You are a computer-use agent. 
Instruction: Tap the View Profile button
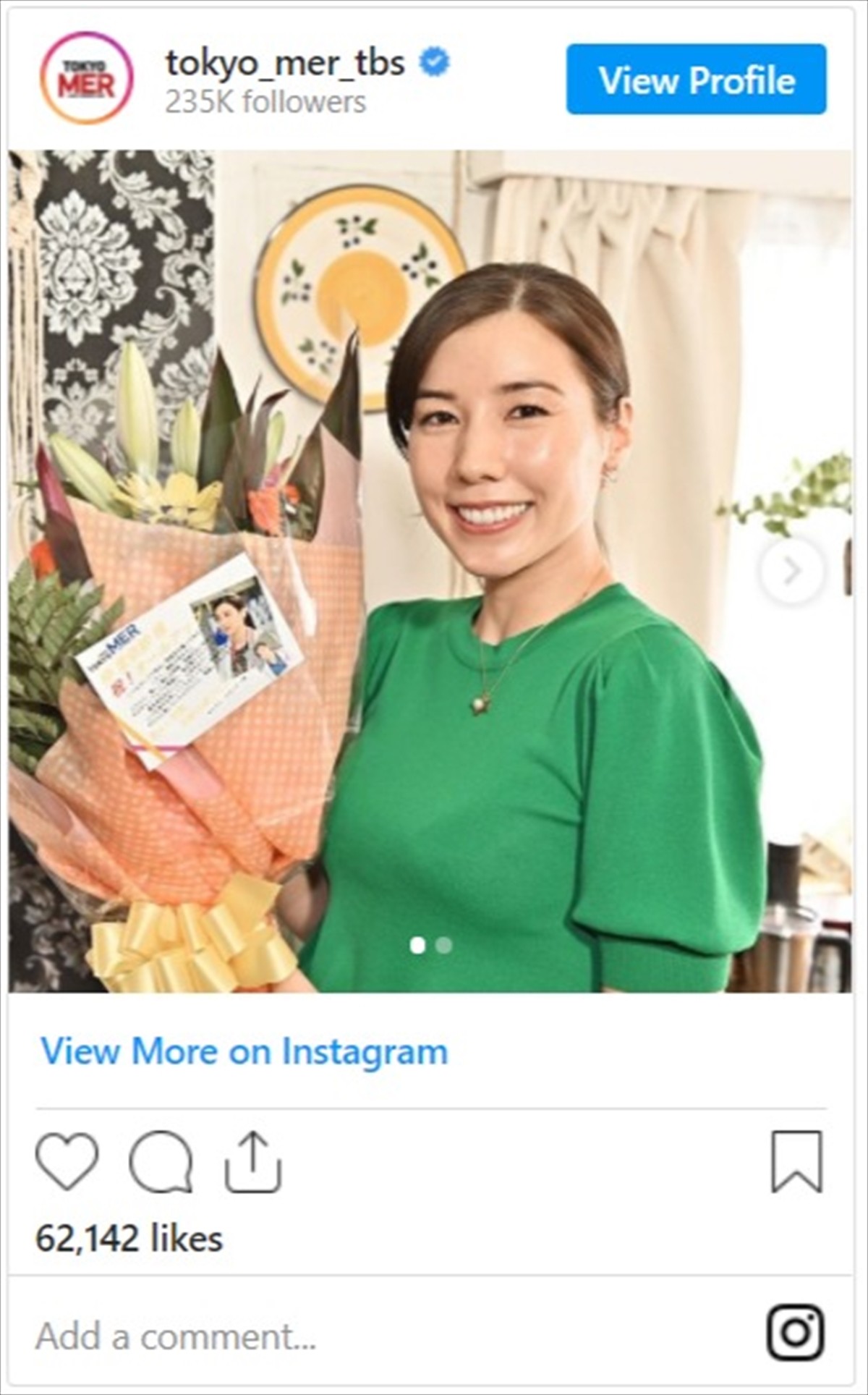[696, 79]
